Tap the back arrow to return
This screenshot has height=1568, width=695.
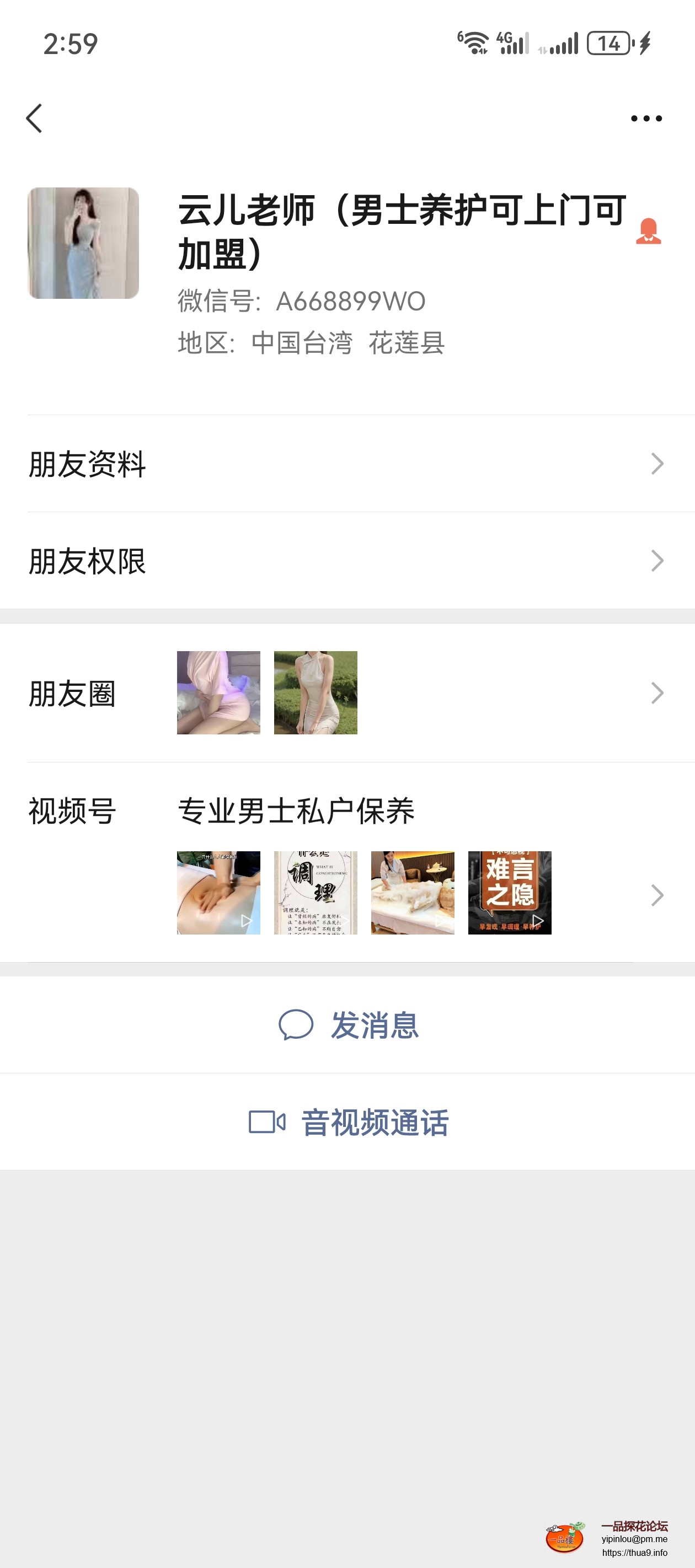point(35,119)
